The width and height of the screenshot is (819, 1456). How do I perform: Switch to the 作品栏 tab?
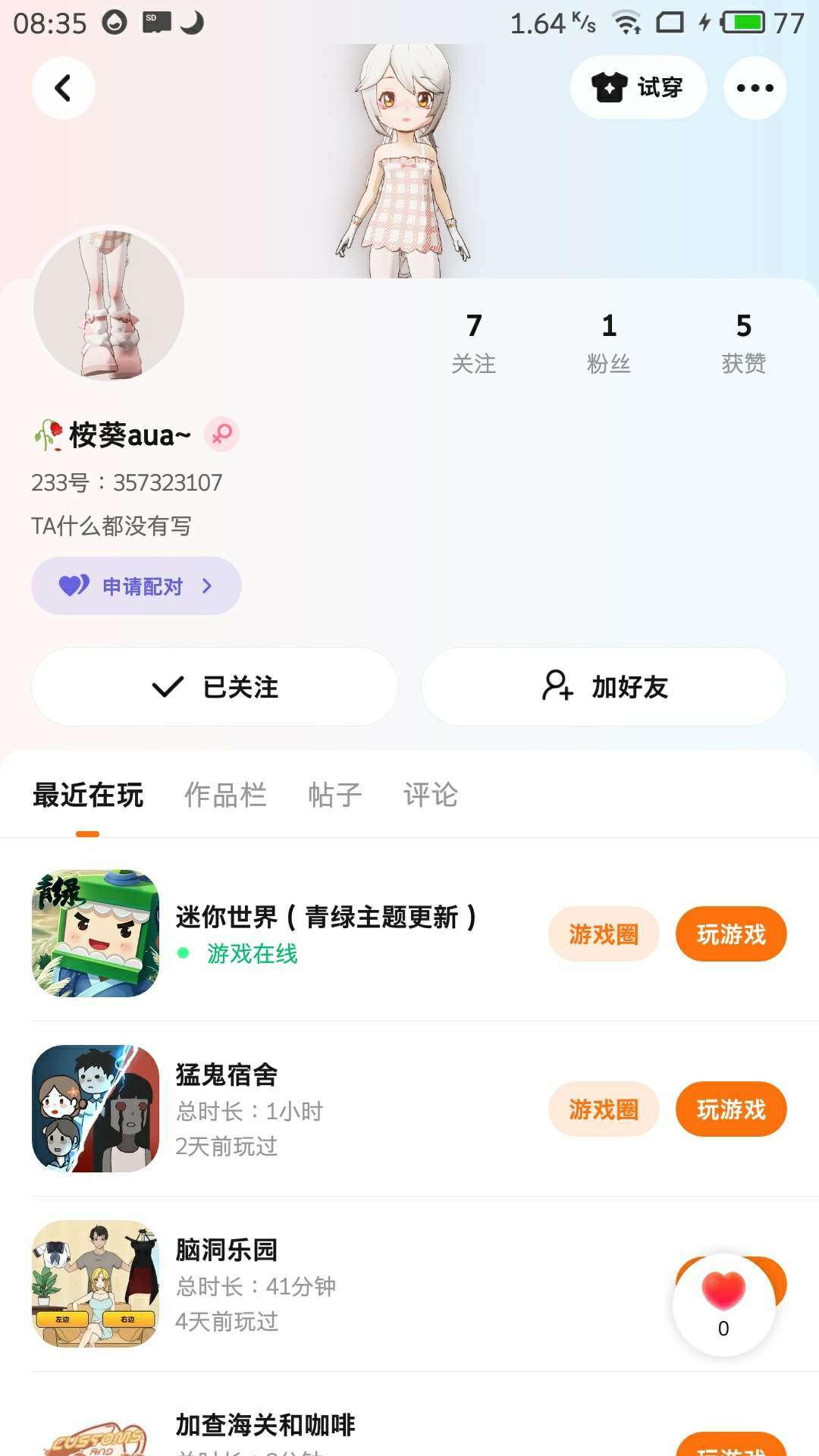click(225, 795)
